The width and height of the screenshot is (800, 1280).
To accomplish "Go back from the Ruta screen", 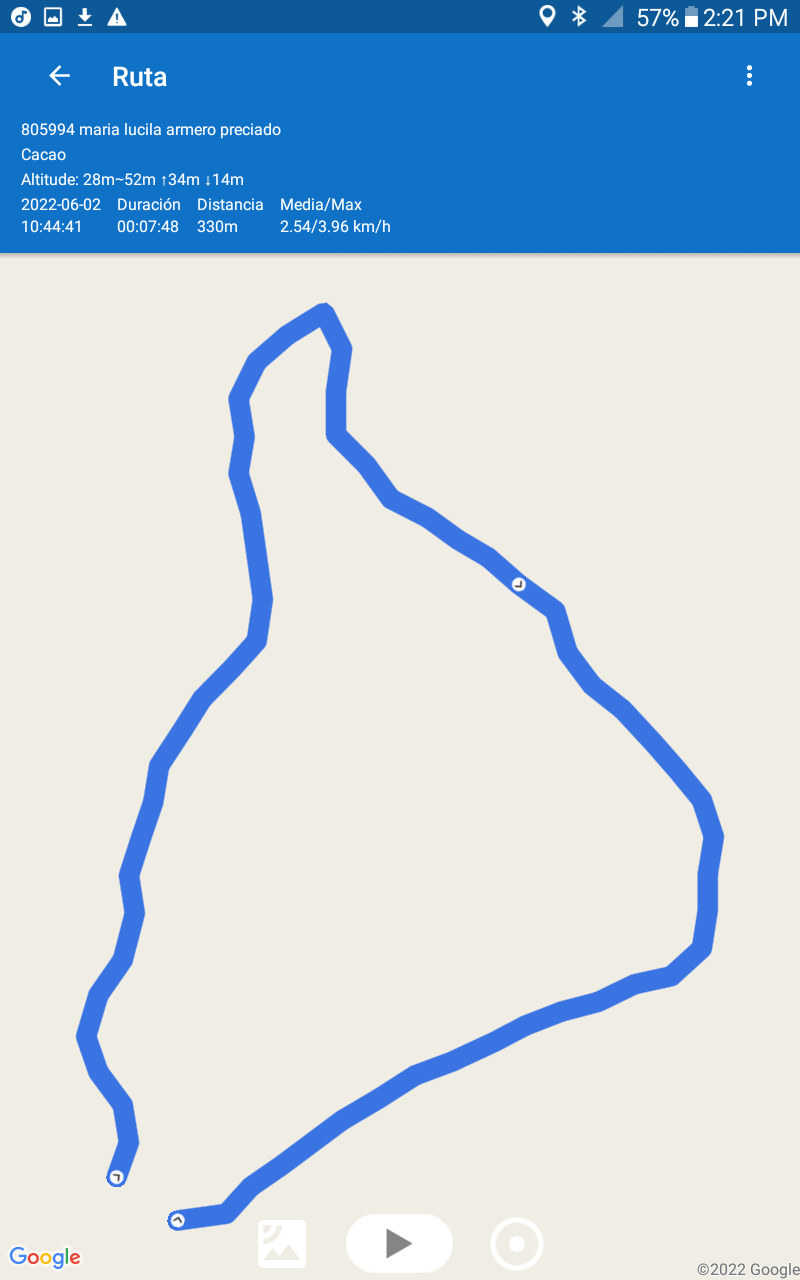I will (x=60, y=76).
